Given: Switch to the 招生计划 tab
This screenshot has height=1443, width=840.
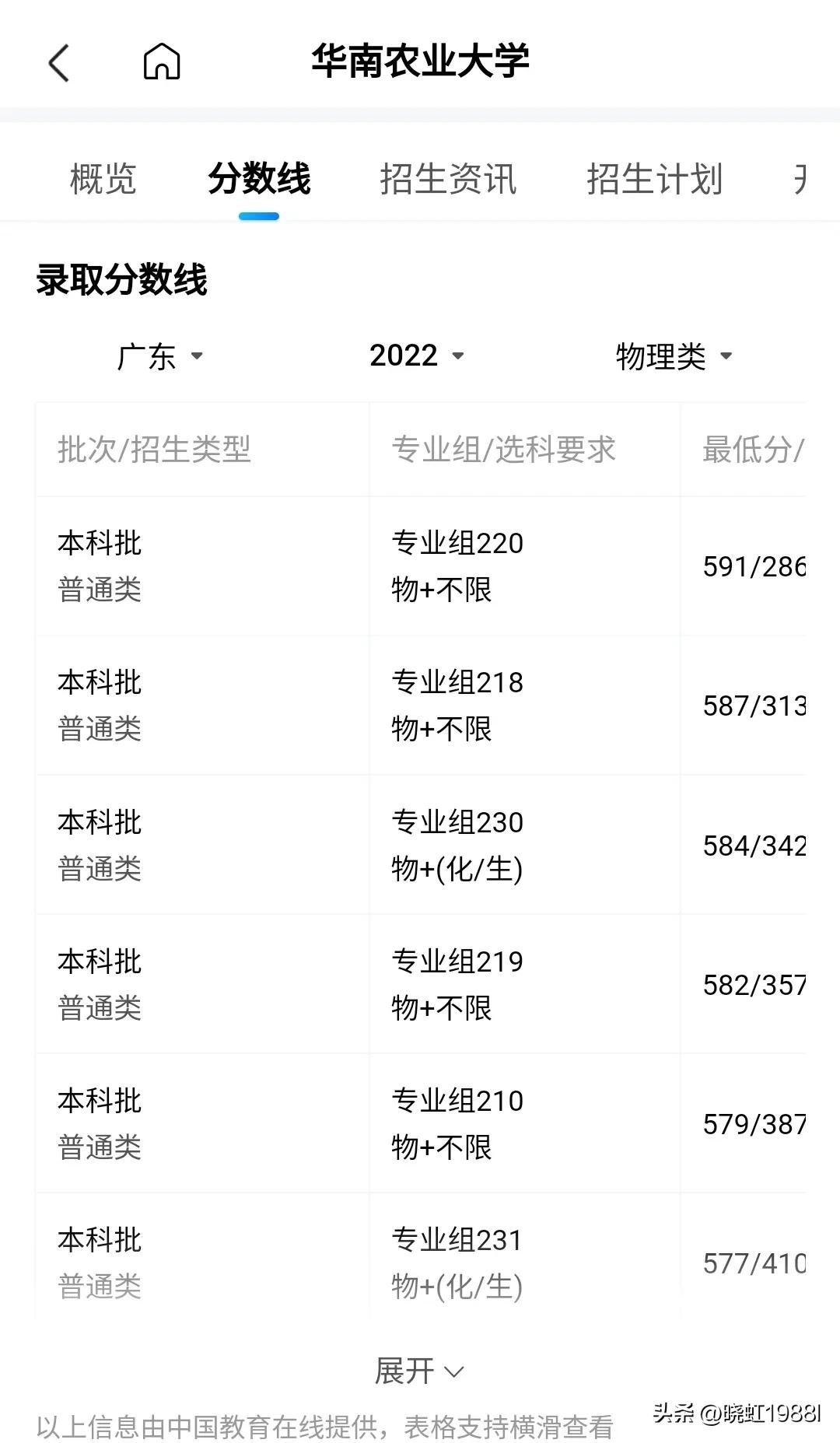Looking at the screenshot, I should click(656, 179).
